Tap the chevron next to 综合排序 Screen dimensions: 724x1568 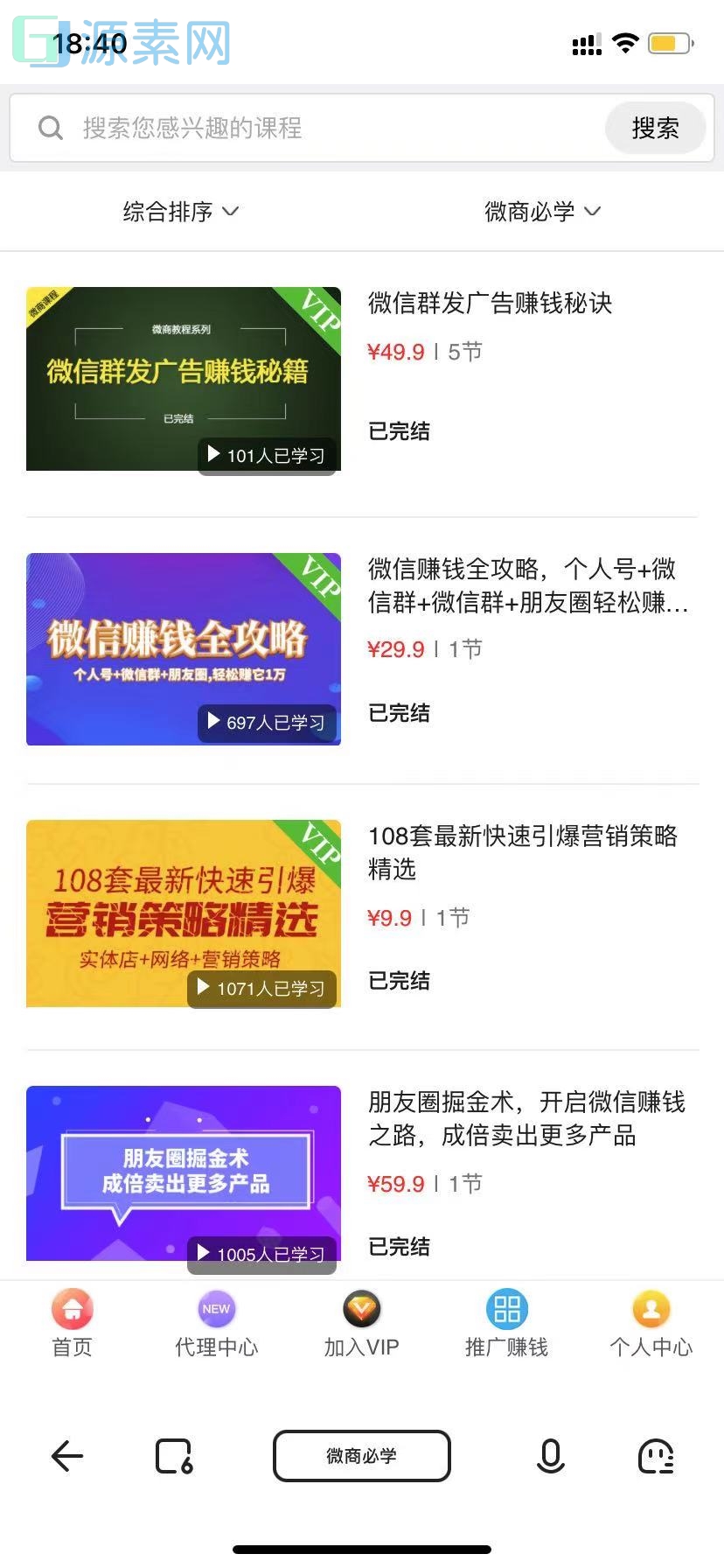(230, 212)
